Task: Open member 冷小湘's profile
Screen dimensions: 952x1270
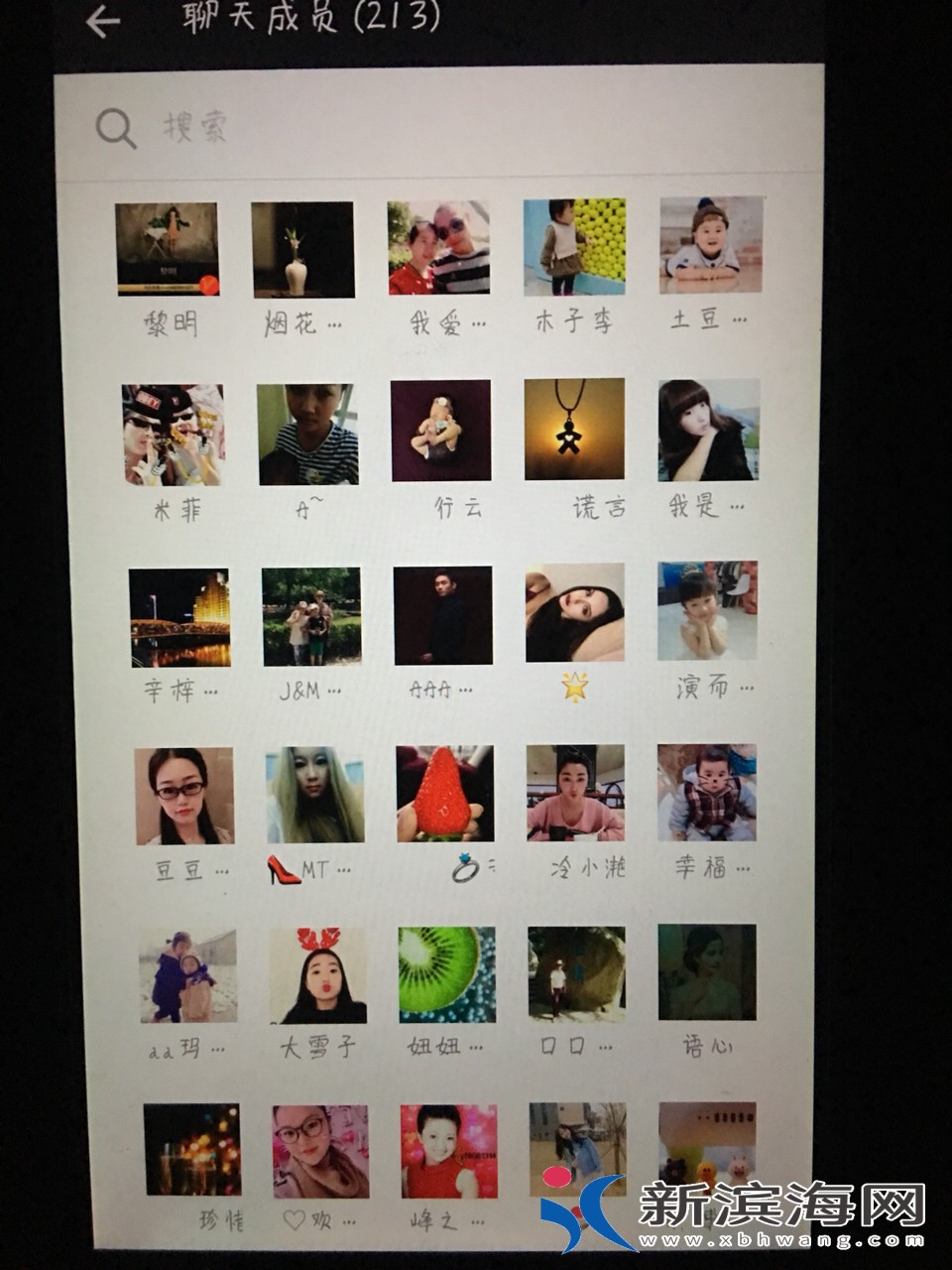Action: tap(575, 793)
